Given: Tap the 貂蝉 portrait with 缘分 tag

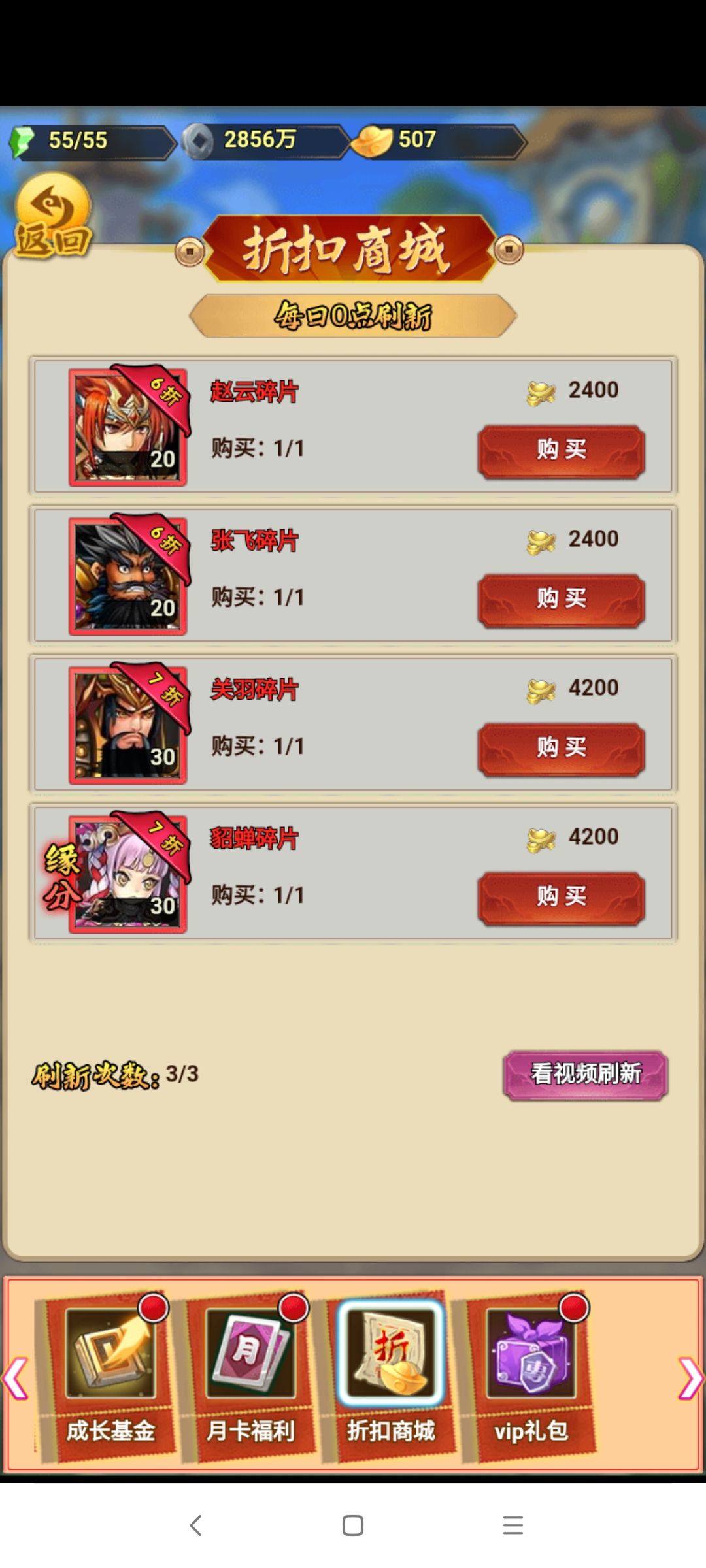Looking at the screenshot, I should (x=126, y=875).
